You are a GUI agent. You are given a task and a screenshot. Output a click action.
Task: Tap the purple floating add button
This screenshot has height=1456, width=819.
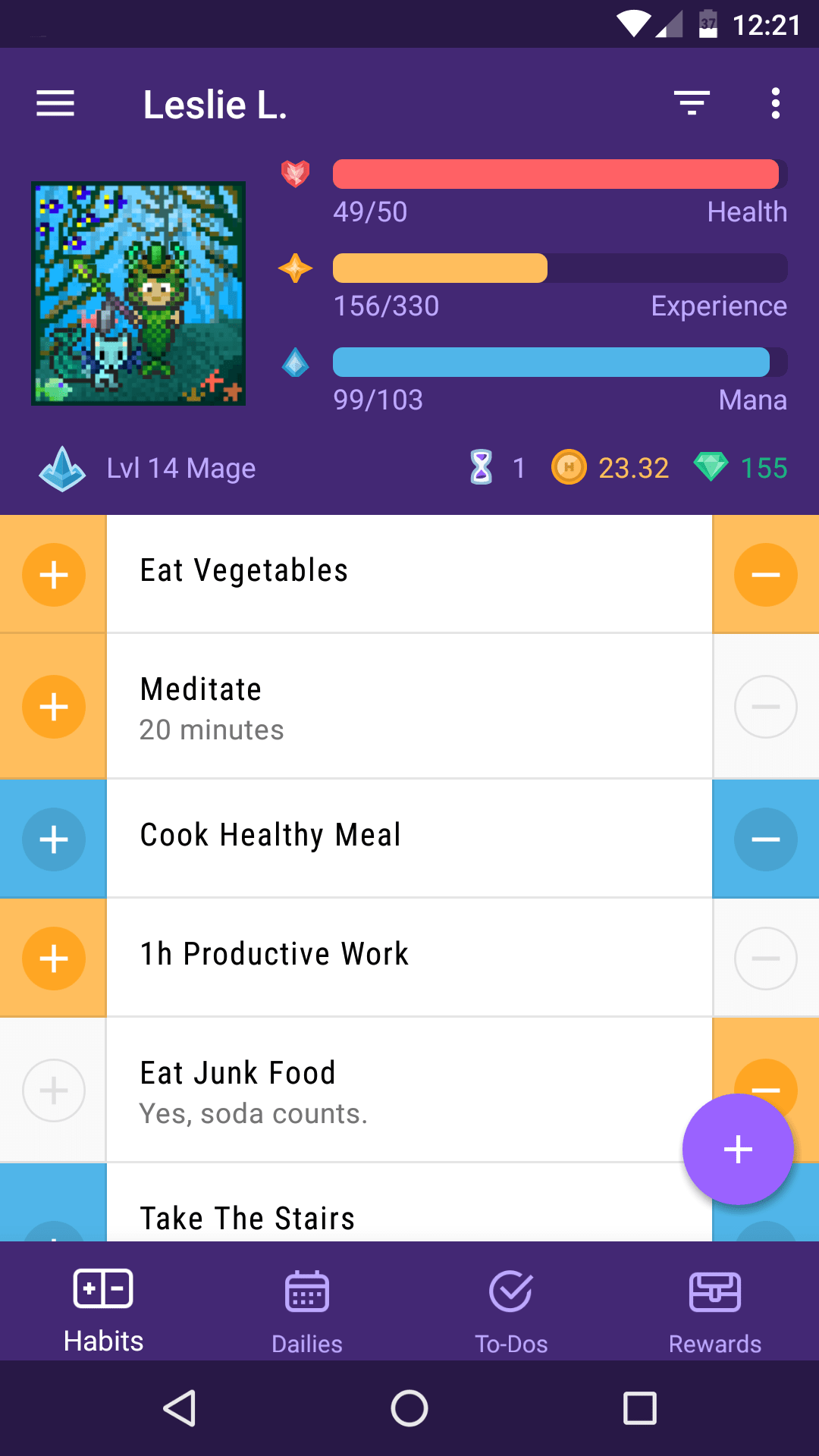pos(737,1149)
